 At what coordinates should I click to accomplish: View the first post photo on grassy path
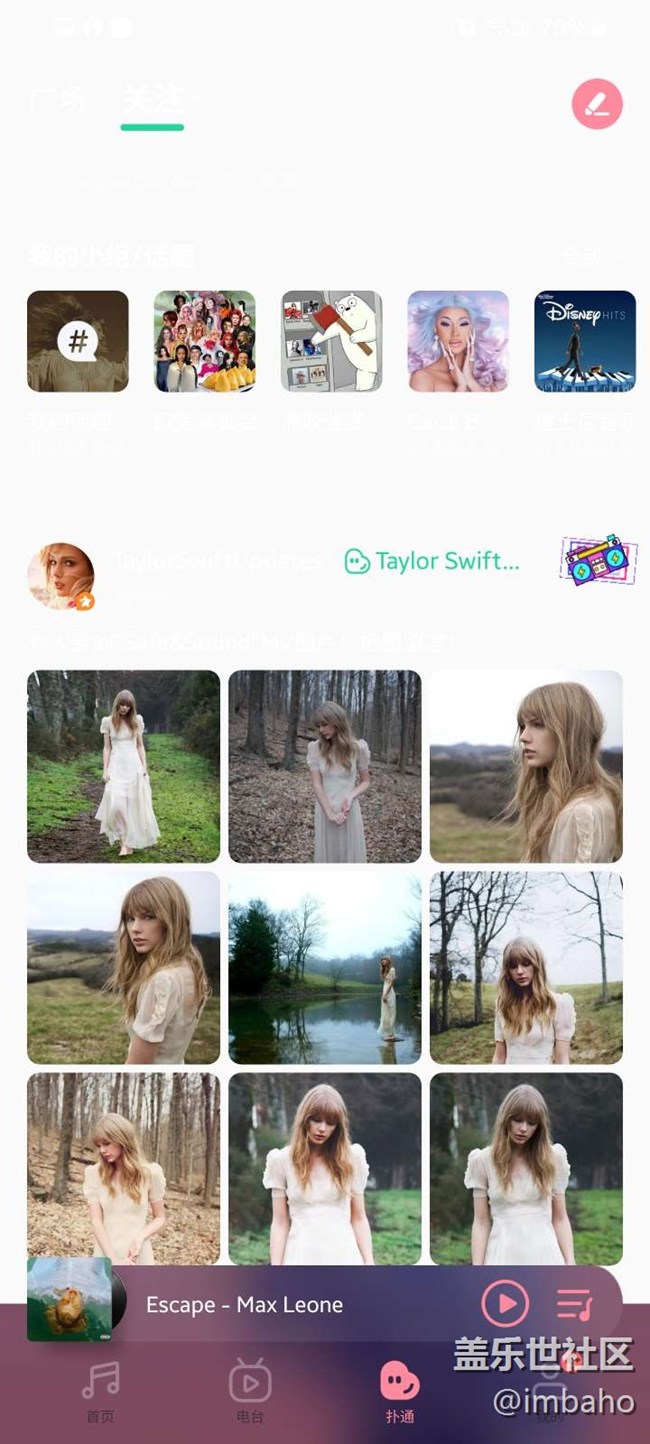click(x=123, y=766)
